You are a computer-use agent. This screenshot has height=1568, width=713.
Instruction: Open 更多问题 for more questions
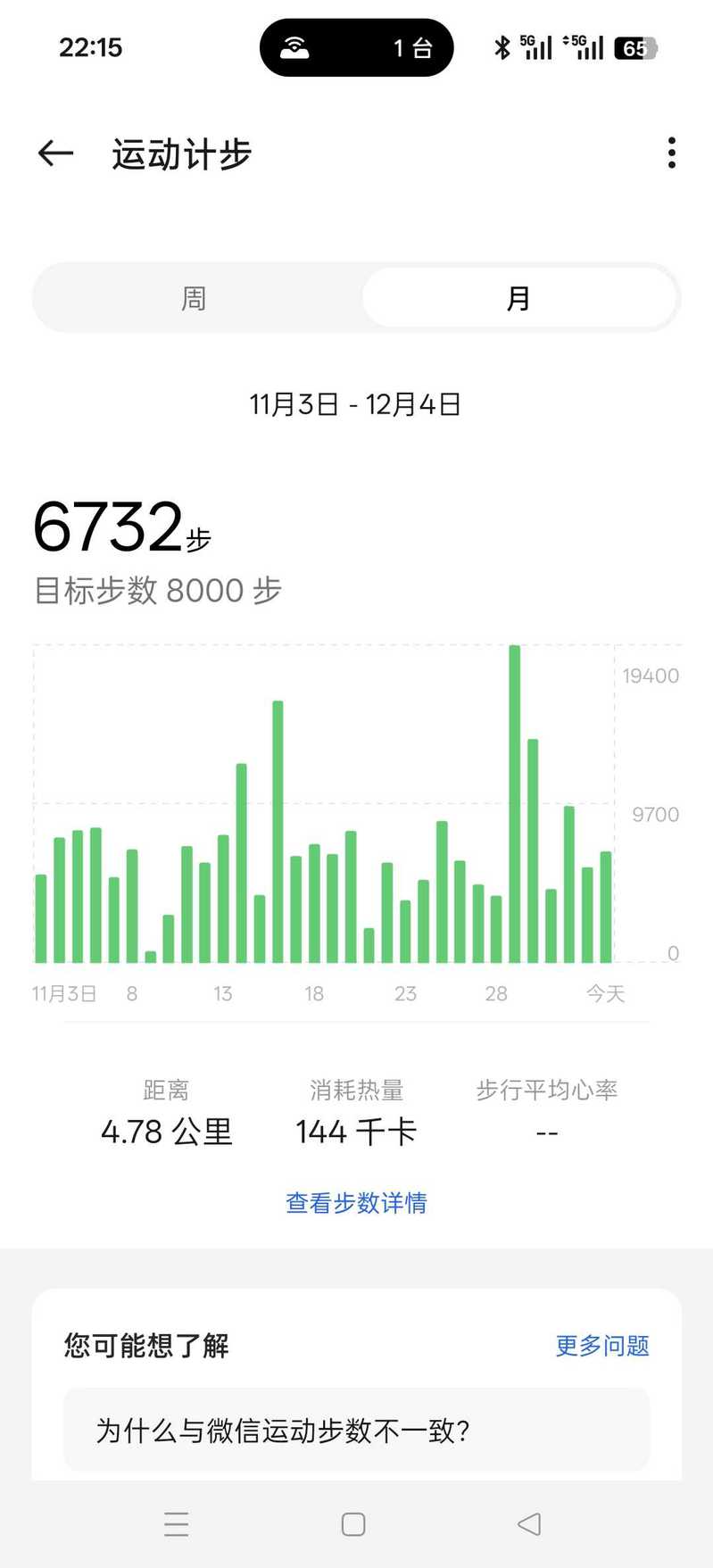602,1346
